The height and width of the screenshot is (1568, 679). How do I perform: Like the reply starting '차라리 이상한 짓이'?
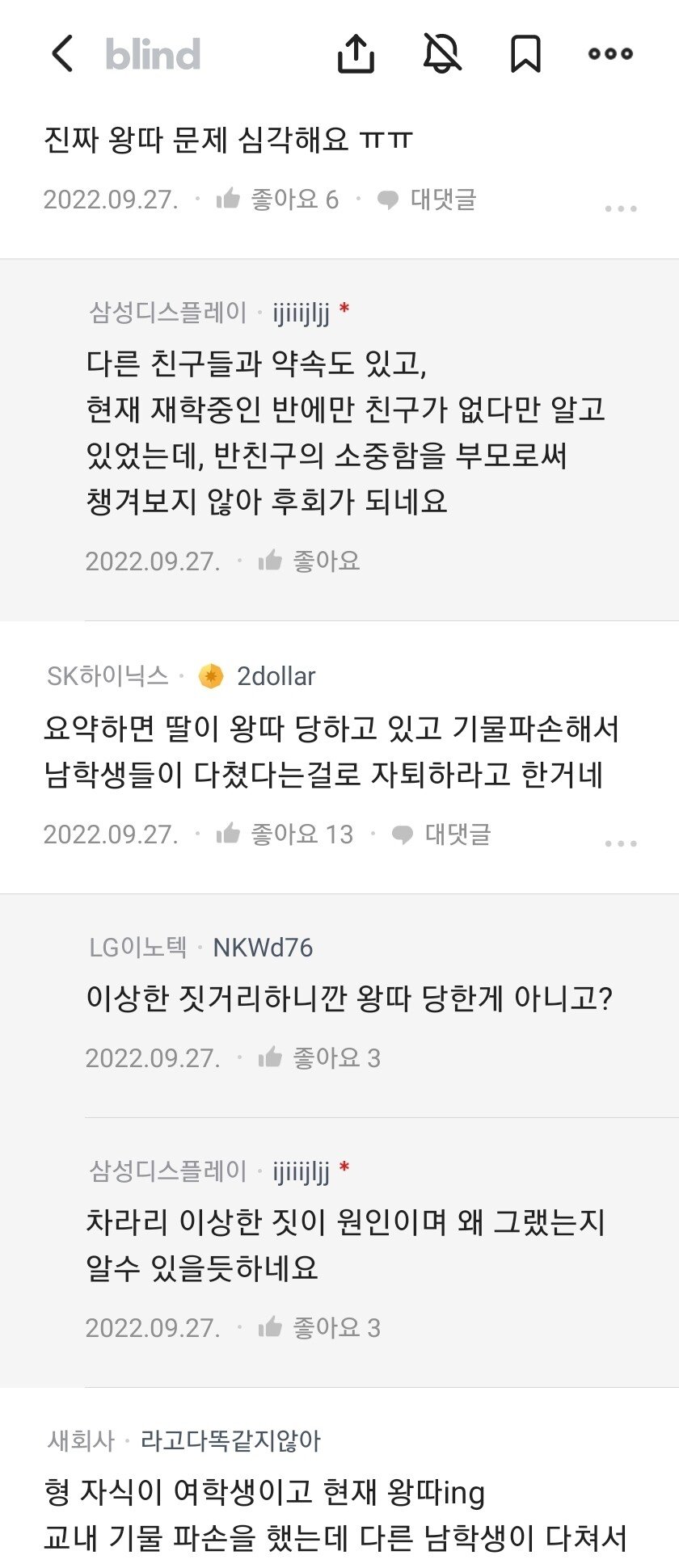click(x=319, y=1328)
